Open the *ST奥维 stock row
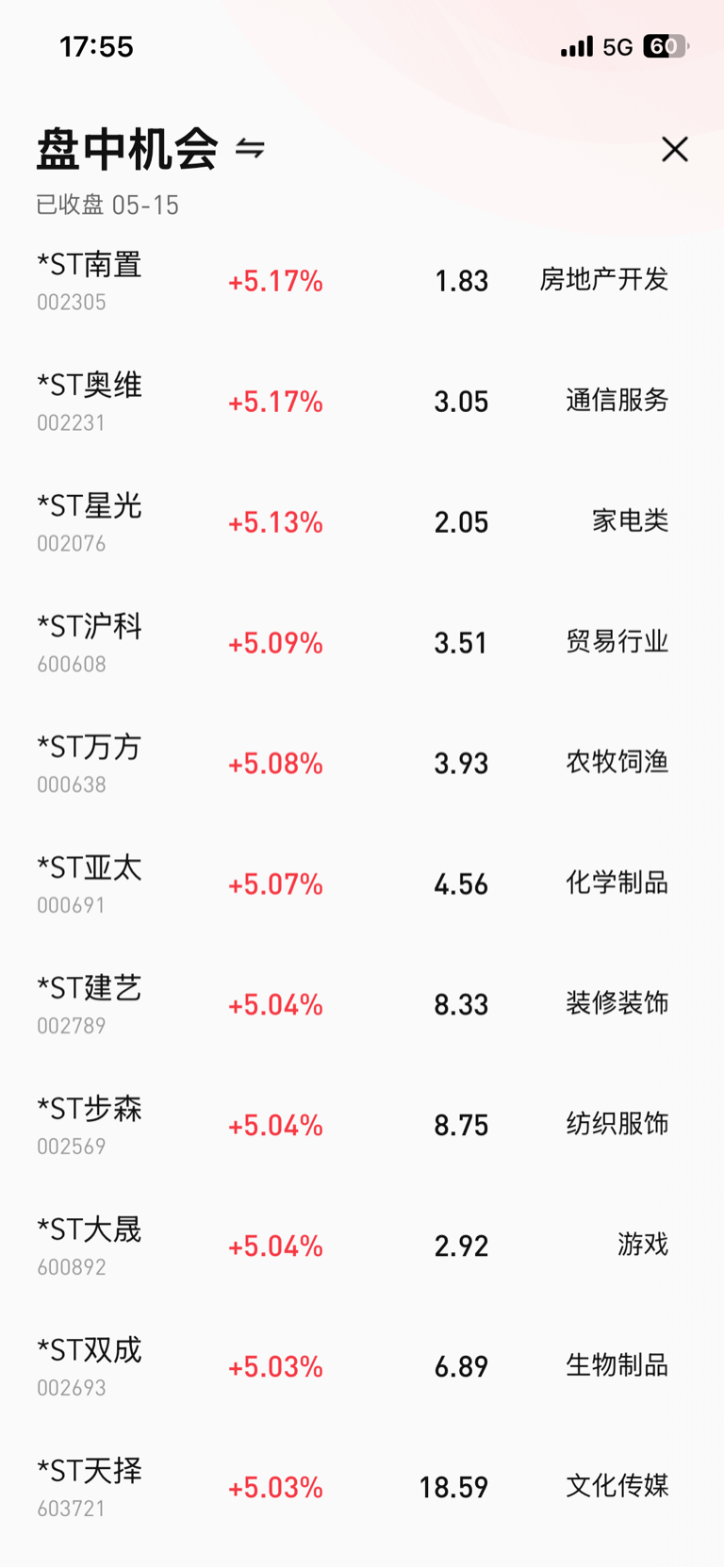724x1568 pixels. click(362, 402)
